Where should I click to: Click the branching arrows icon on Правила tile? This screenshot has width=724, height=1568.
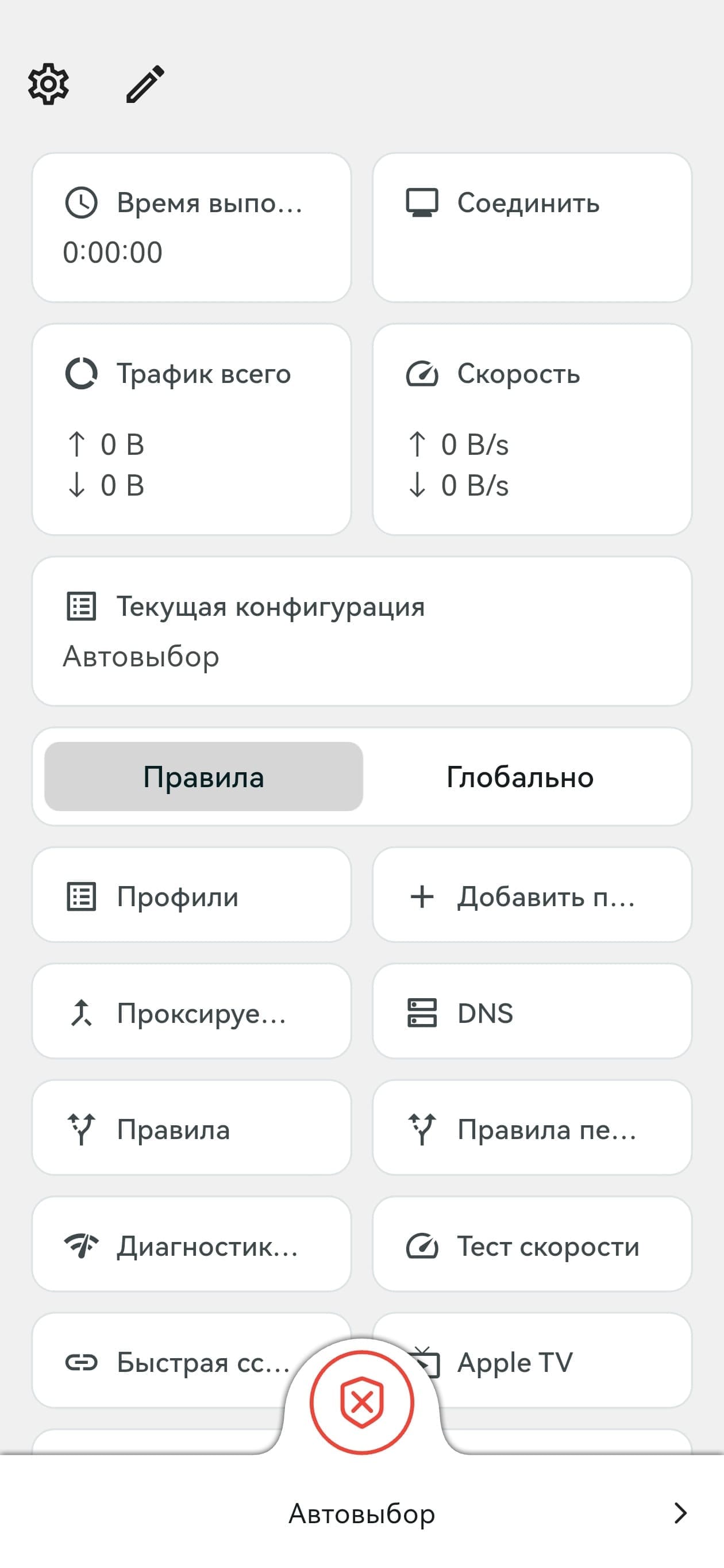(x=82, y=1128)
